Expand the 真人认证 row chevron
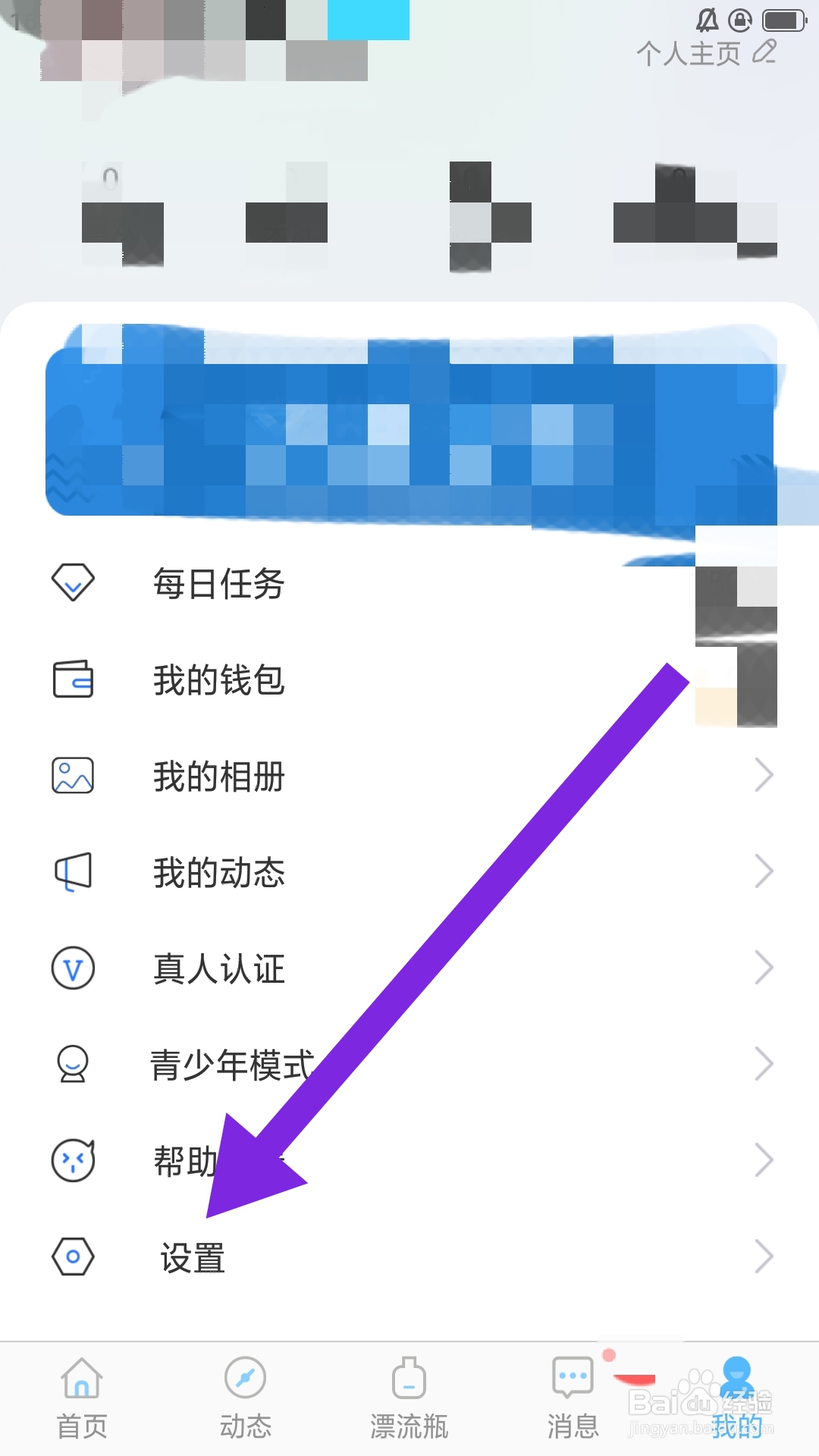Image resolution: width=819 pixels, height=1456 pixels. tap(763, 967)
